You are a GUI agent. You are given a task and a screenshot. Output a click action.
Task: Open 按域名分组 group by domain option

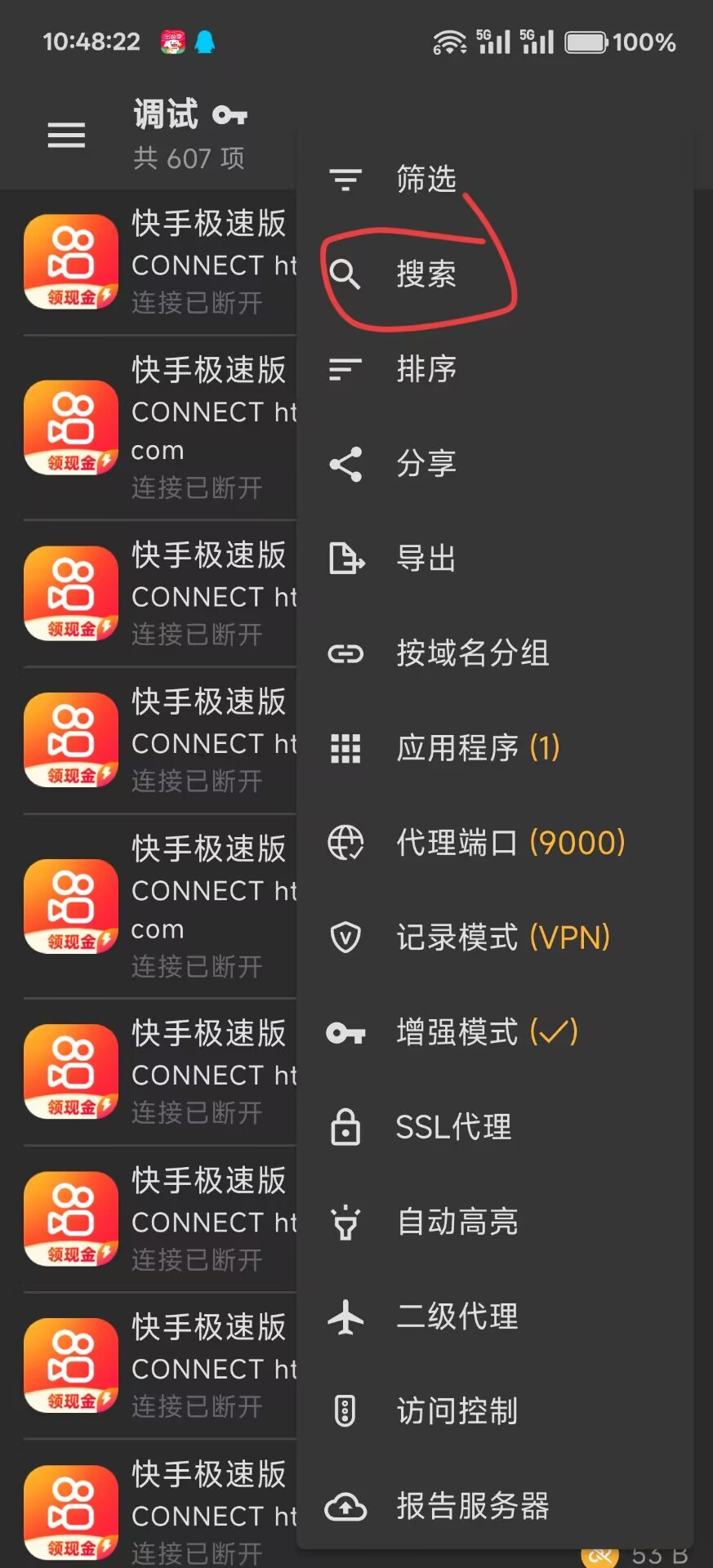(471, 653)
